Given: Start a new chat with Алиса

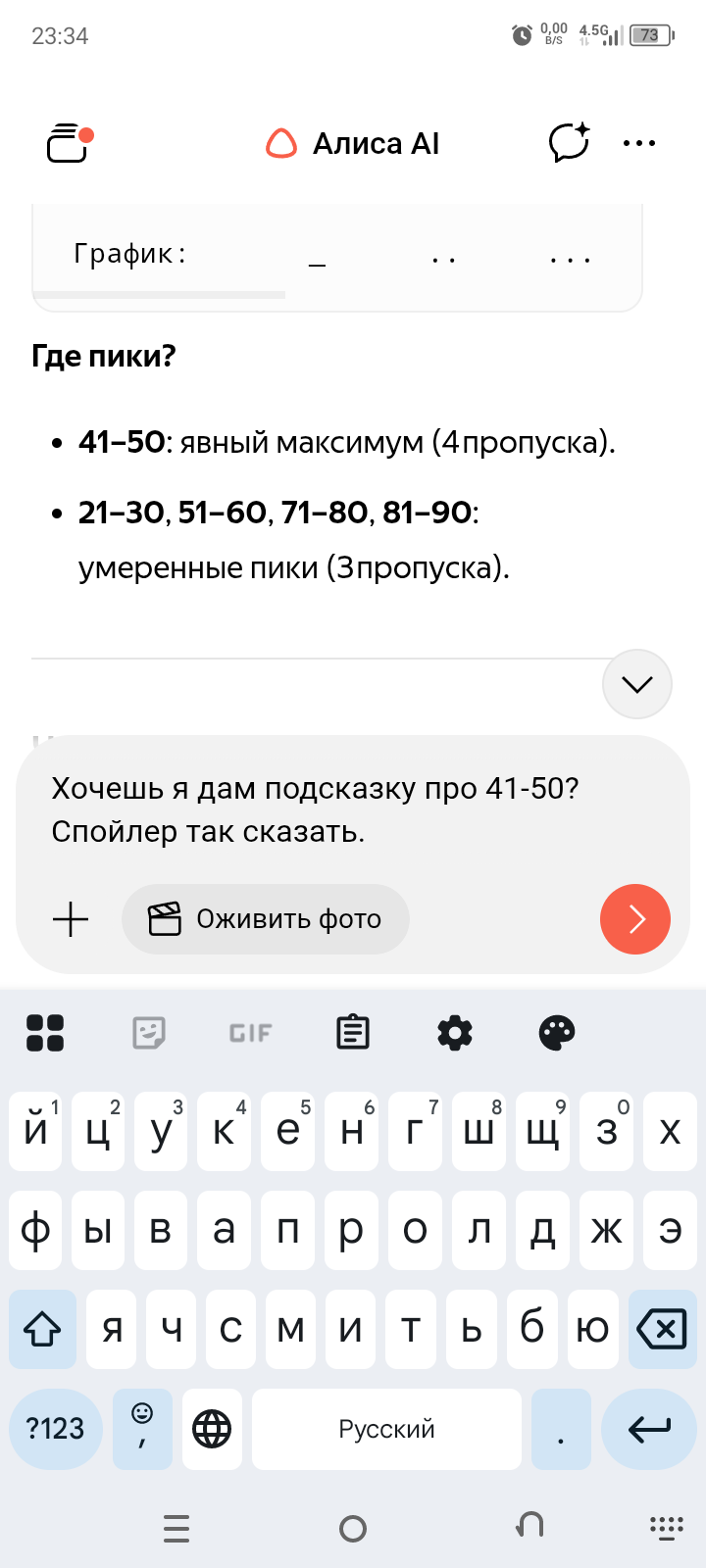Looking at the screenshot, I should point(568,143).
